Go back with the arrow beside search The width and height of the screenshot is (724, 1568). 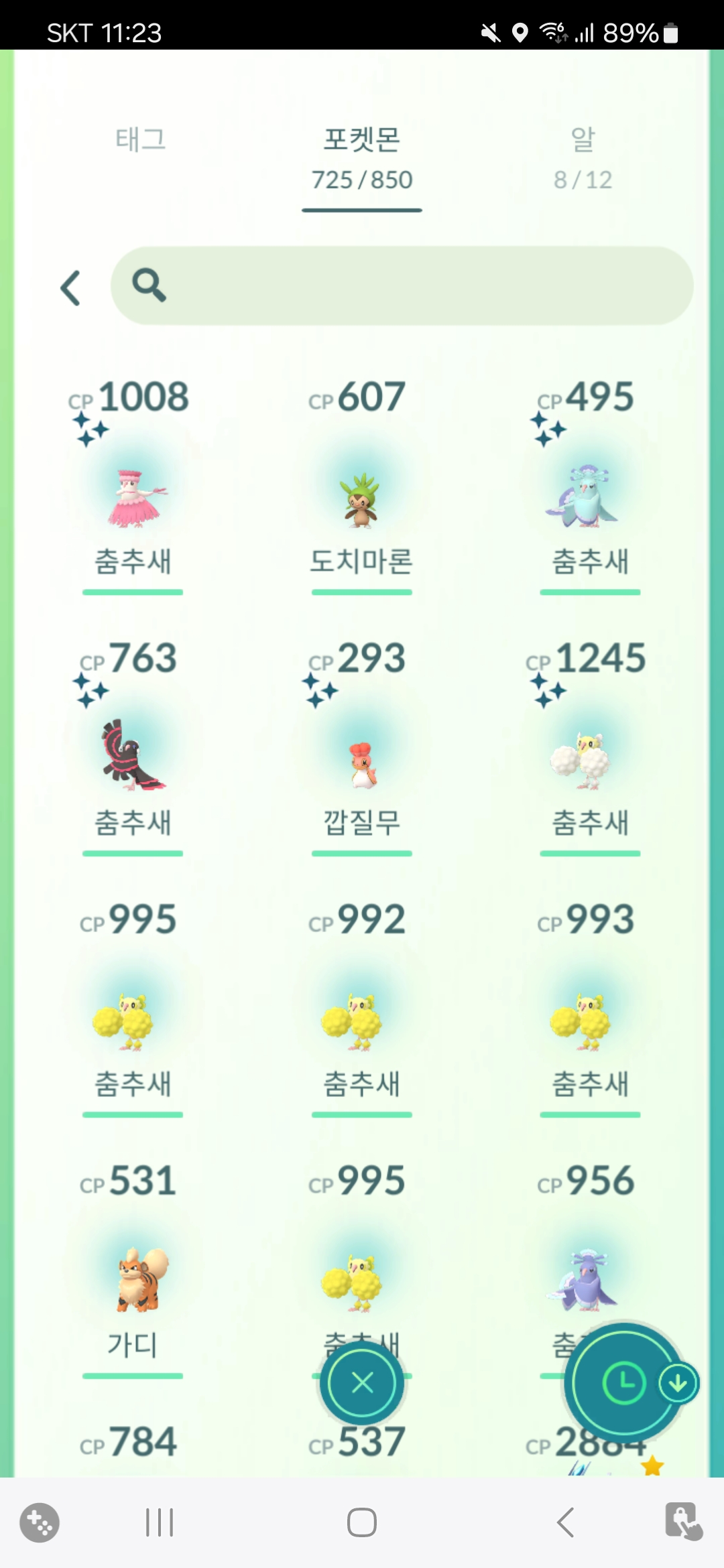point(71,288)
